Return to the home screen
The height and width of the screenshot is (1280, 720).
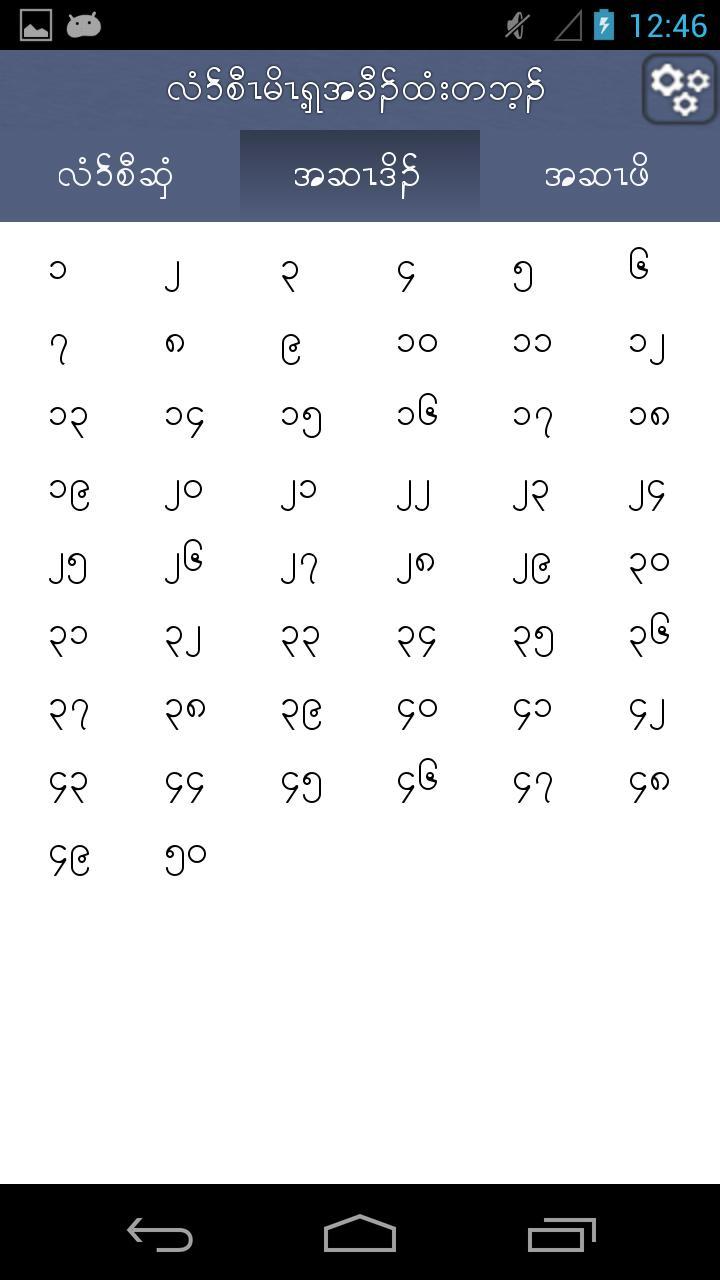360,1234
